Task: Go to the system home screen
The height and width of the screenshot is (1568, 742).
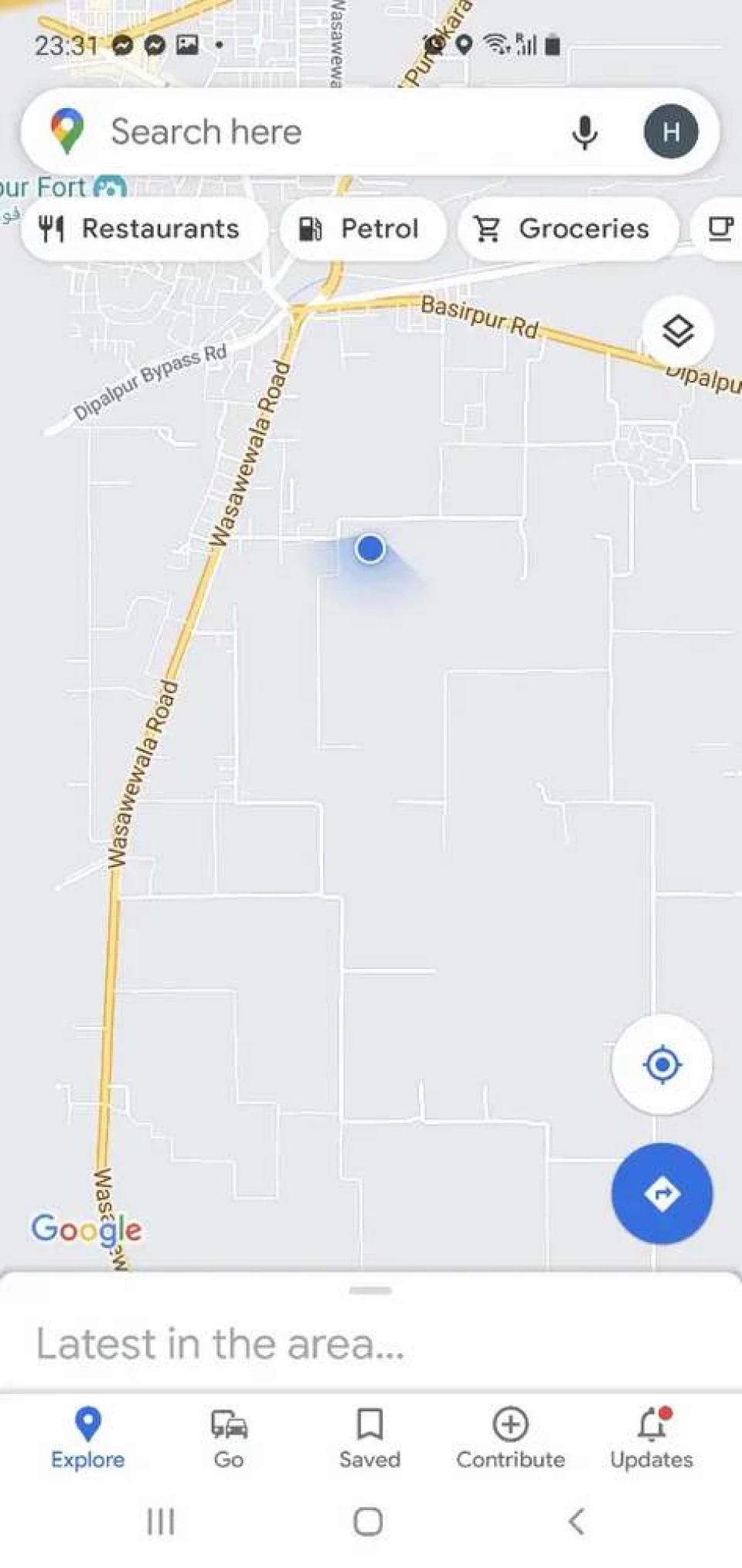Action: [x=368, y=1522]
